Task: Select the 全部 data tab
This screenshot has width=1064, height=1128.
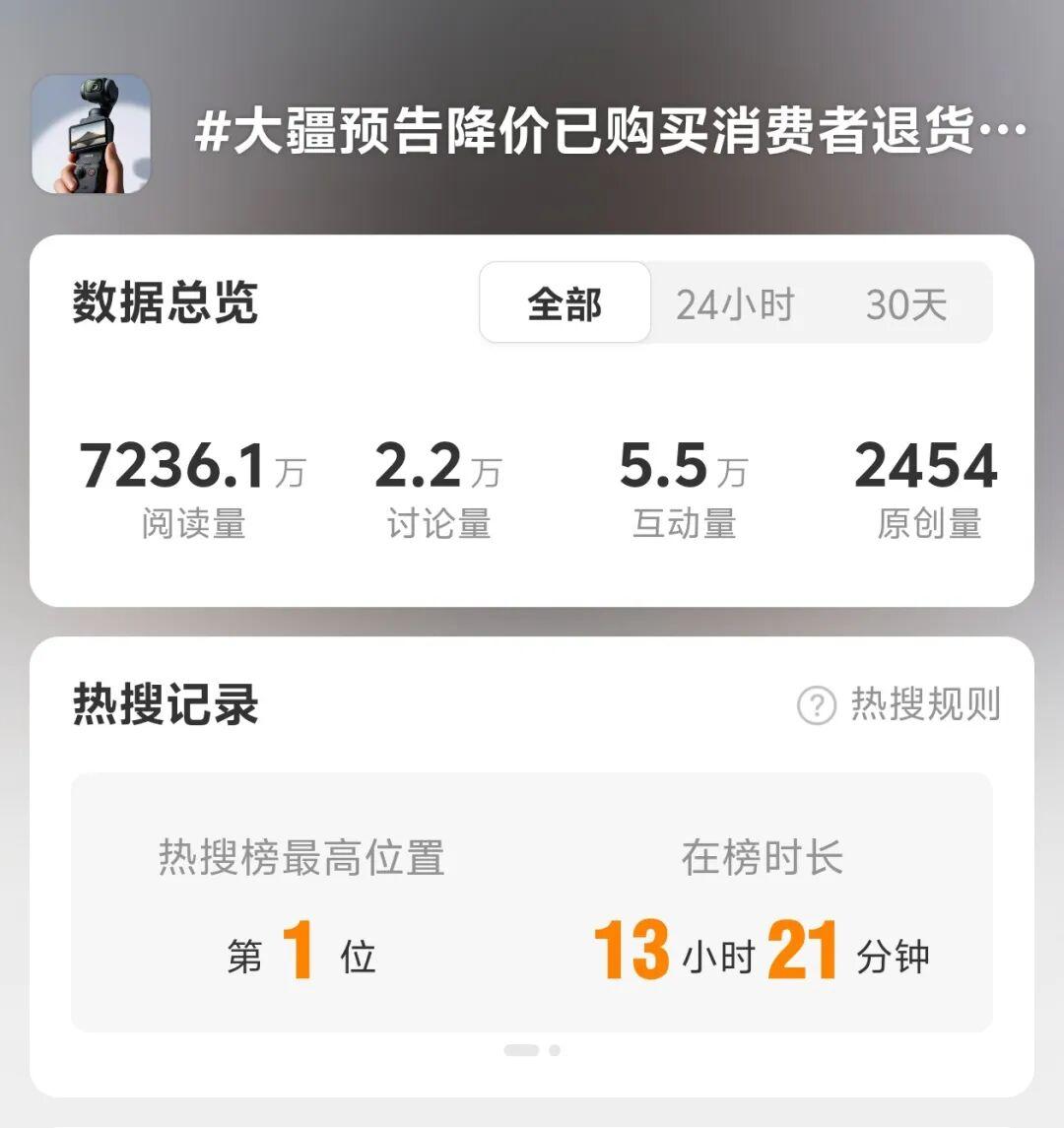Action: [565, 304]
